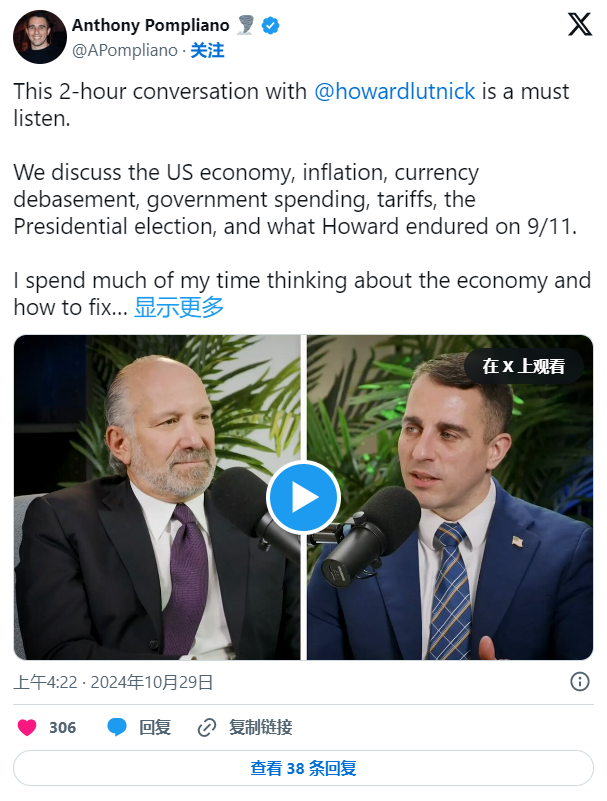View the 38 replies
607x801 pixels.
303,768
